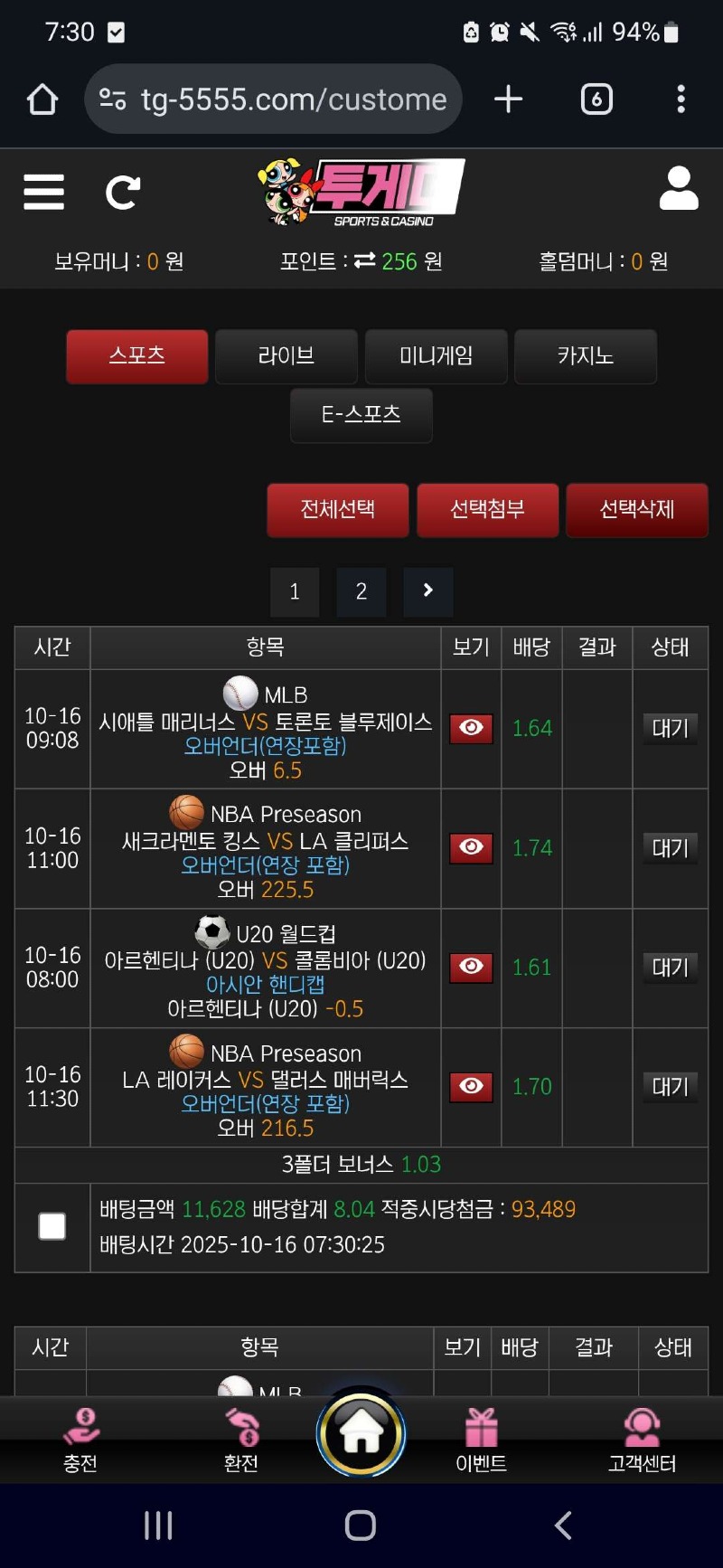Tap the 전체선택 button
The width and height of the screenshot is (723, 1568).
(x=338, y=510)
